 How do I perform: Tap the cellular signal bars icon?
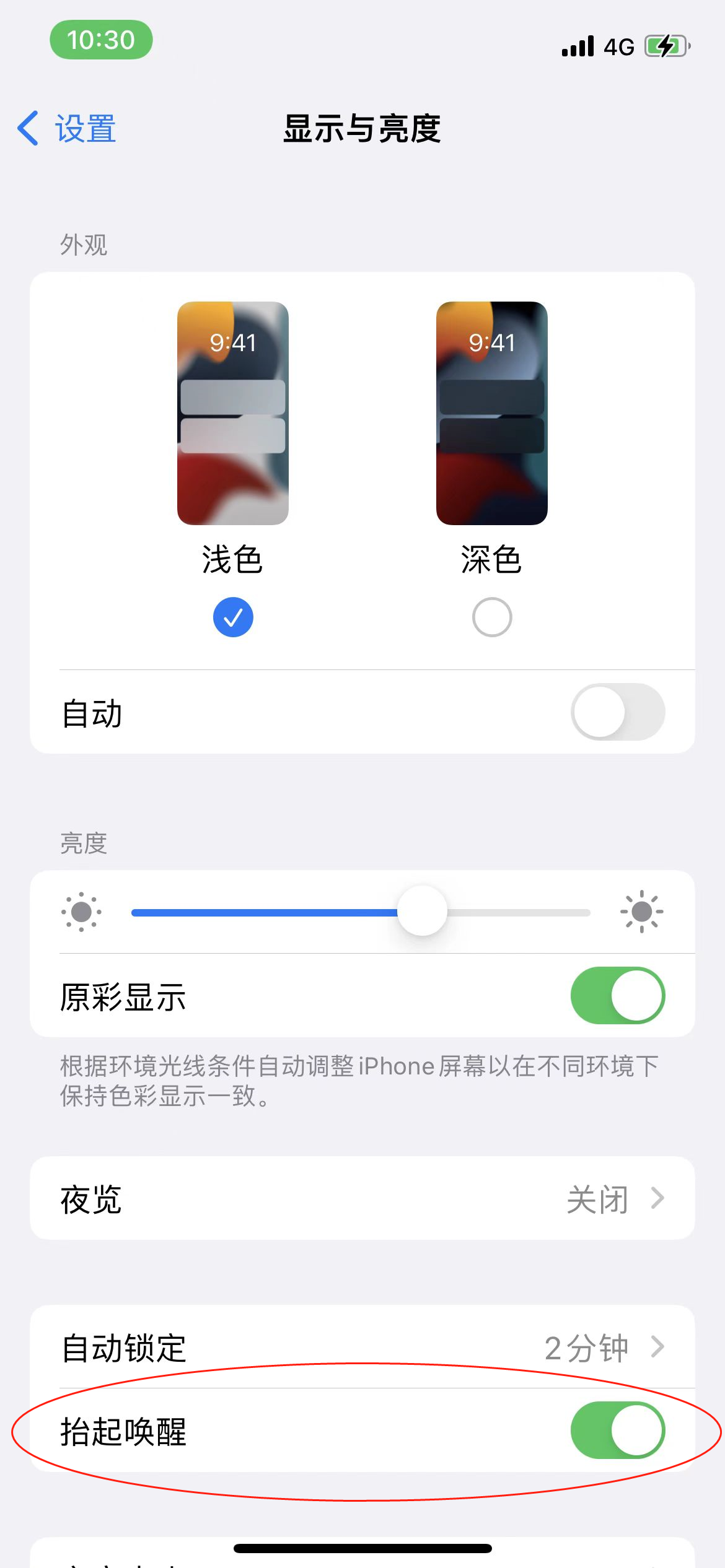pyautogui.click(x=576, y=45)
